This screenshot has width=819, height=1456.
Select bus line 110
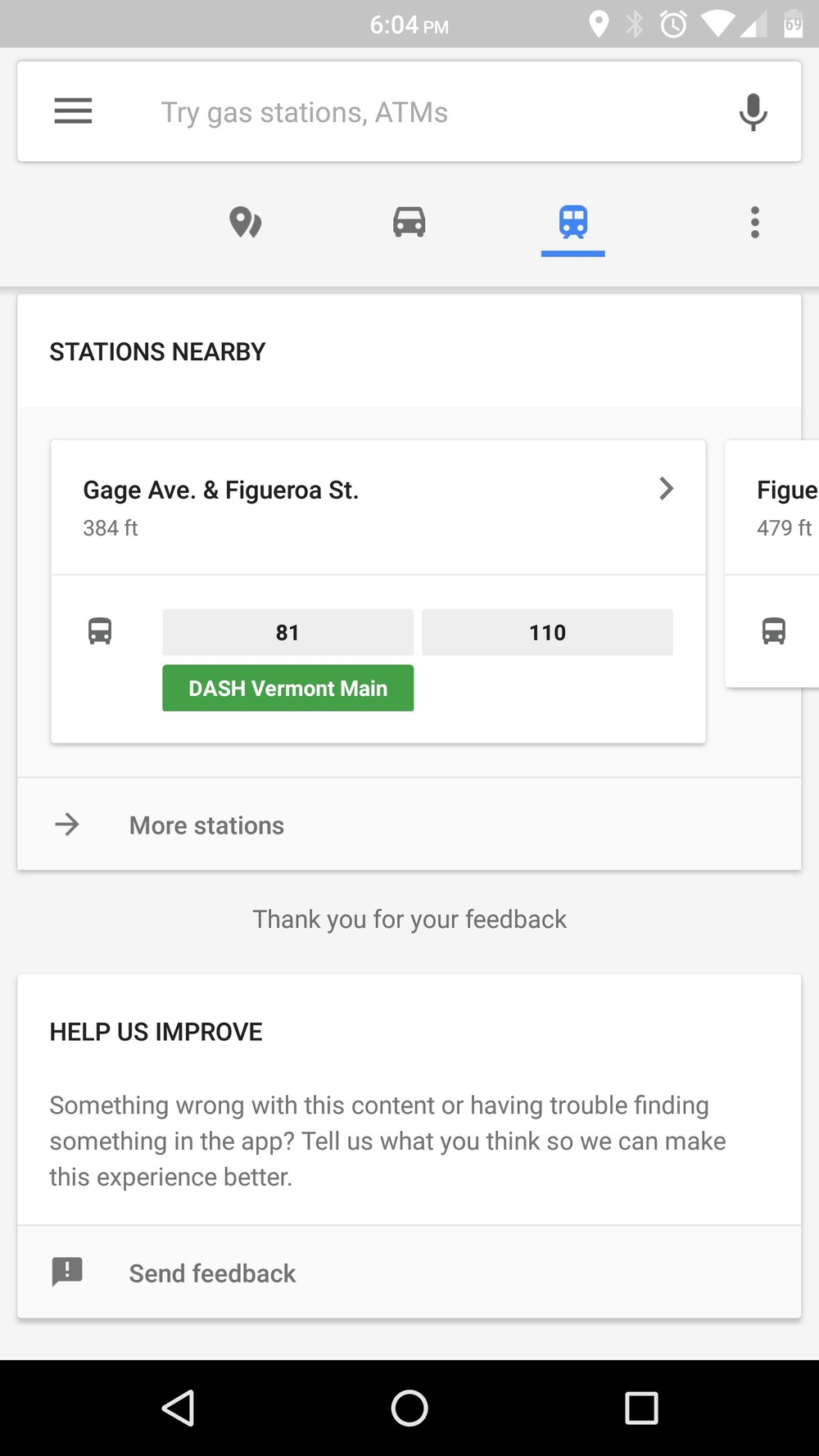click(x=547, y=632)
